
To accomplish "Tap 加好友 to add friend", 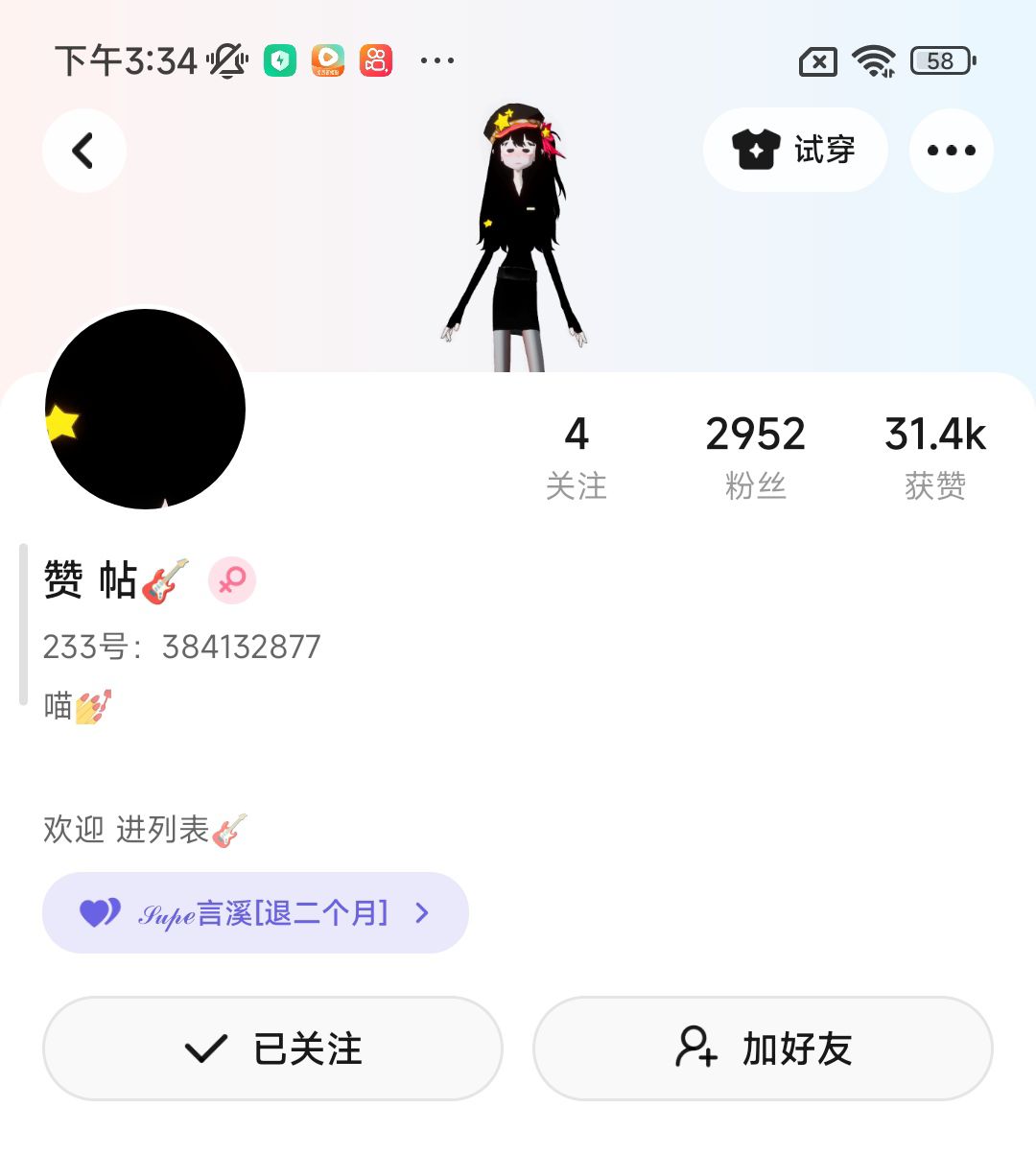I will [x=763, y=1048].
